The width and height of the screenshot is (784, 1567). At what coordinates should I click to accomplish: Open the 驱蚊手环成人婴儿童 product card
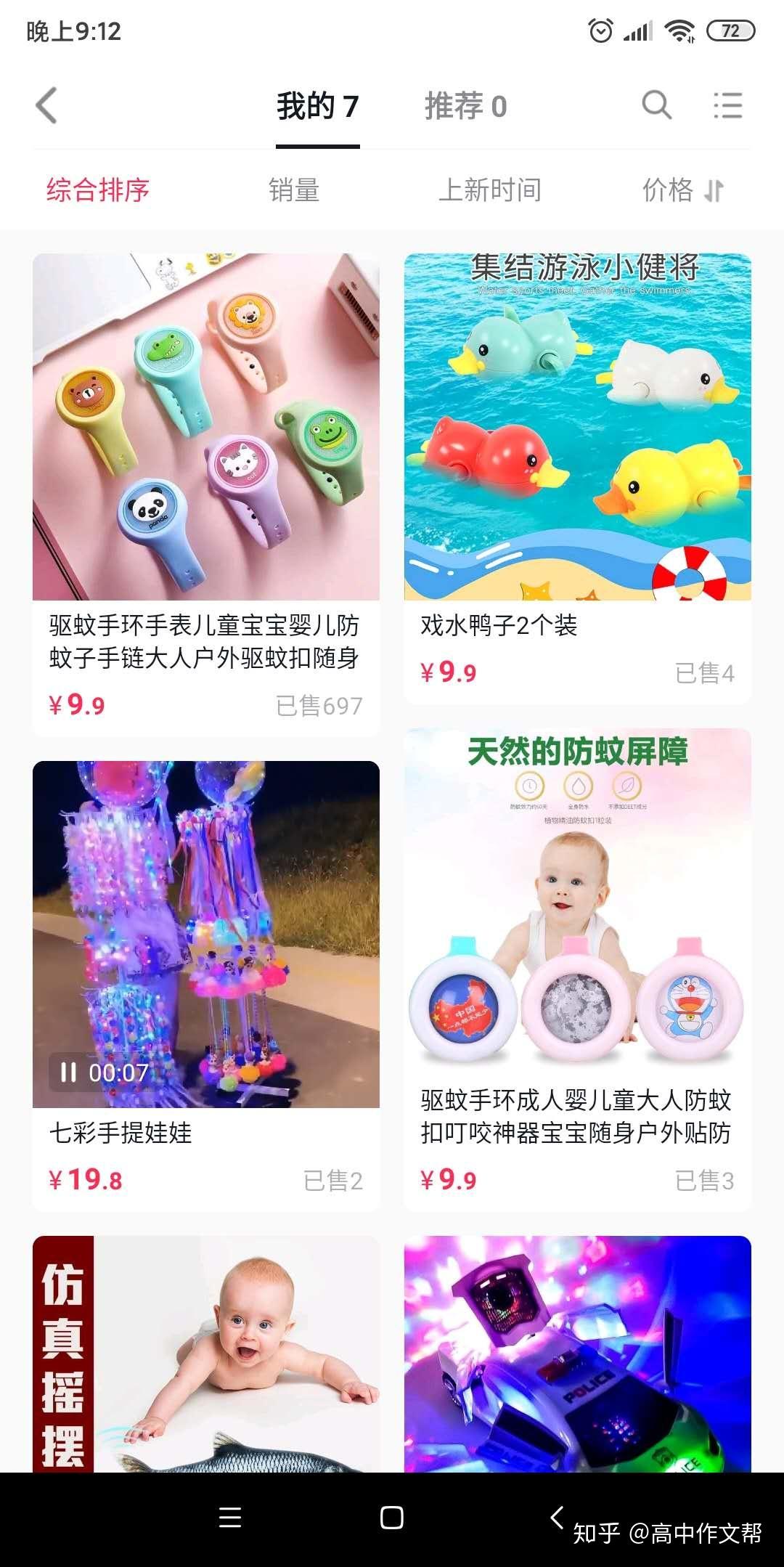click(578, 970)
